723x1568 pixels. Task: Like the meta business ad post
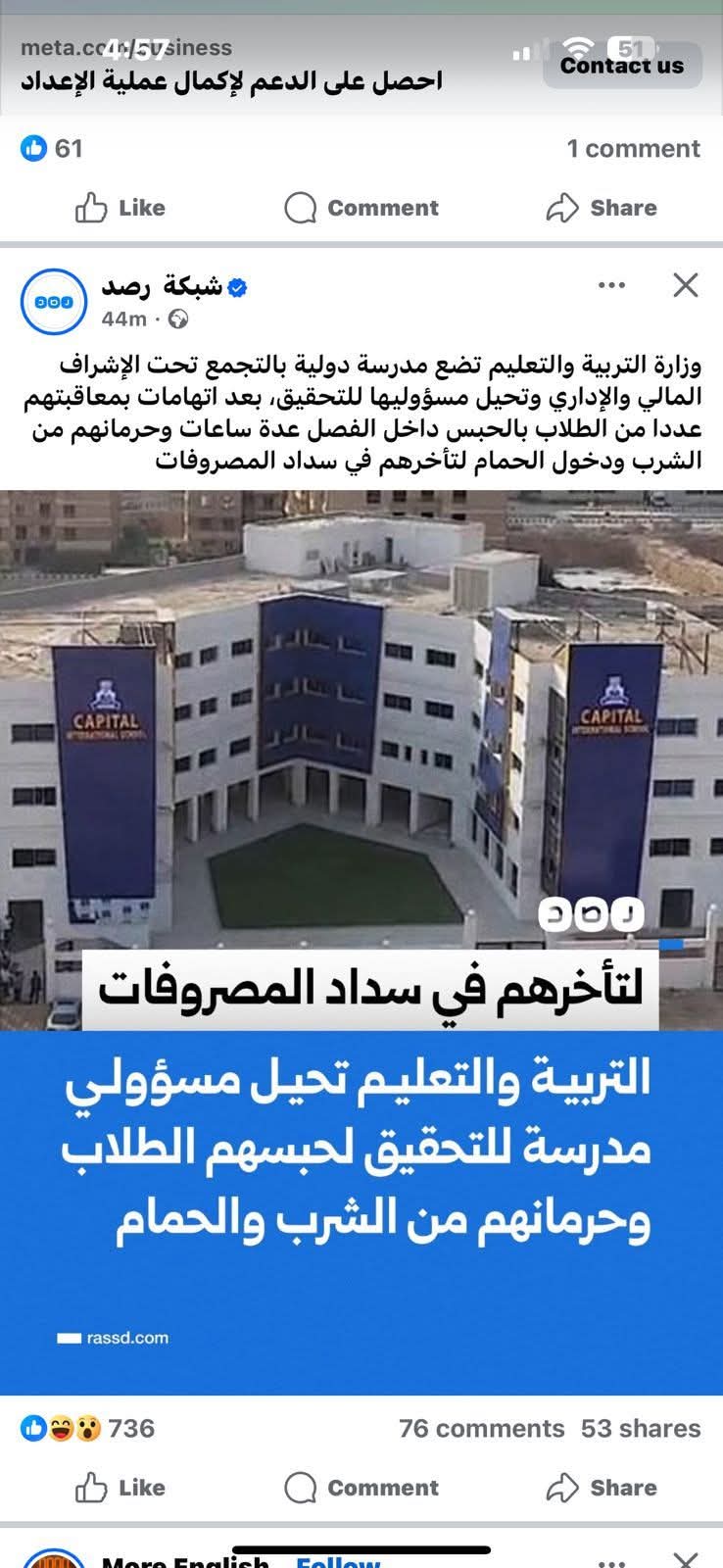click(120, 208)
